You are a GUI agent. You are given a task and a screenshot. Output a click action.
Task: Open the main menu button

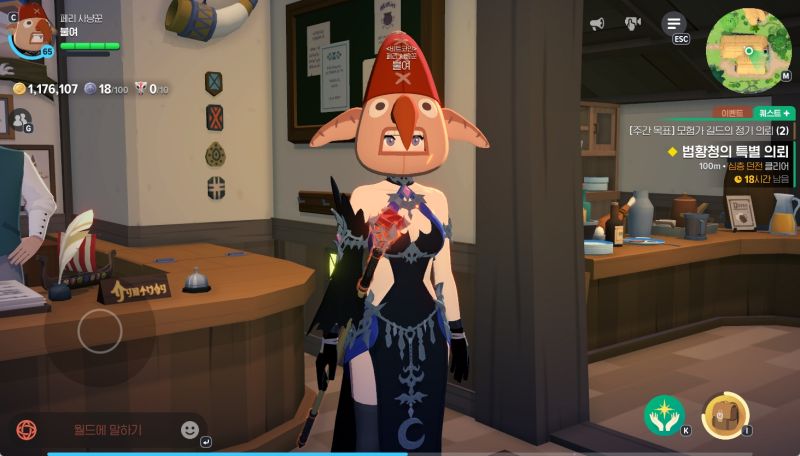[675, 23]
